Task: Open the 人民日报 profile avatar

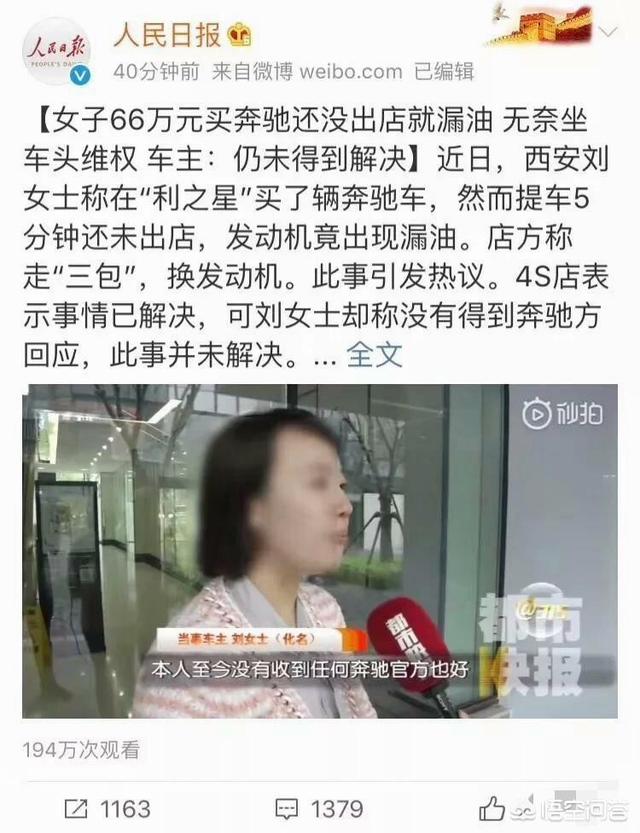Action: click(58, 53)
